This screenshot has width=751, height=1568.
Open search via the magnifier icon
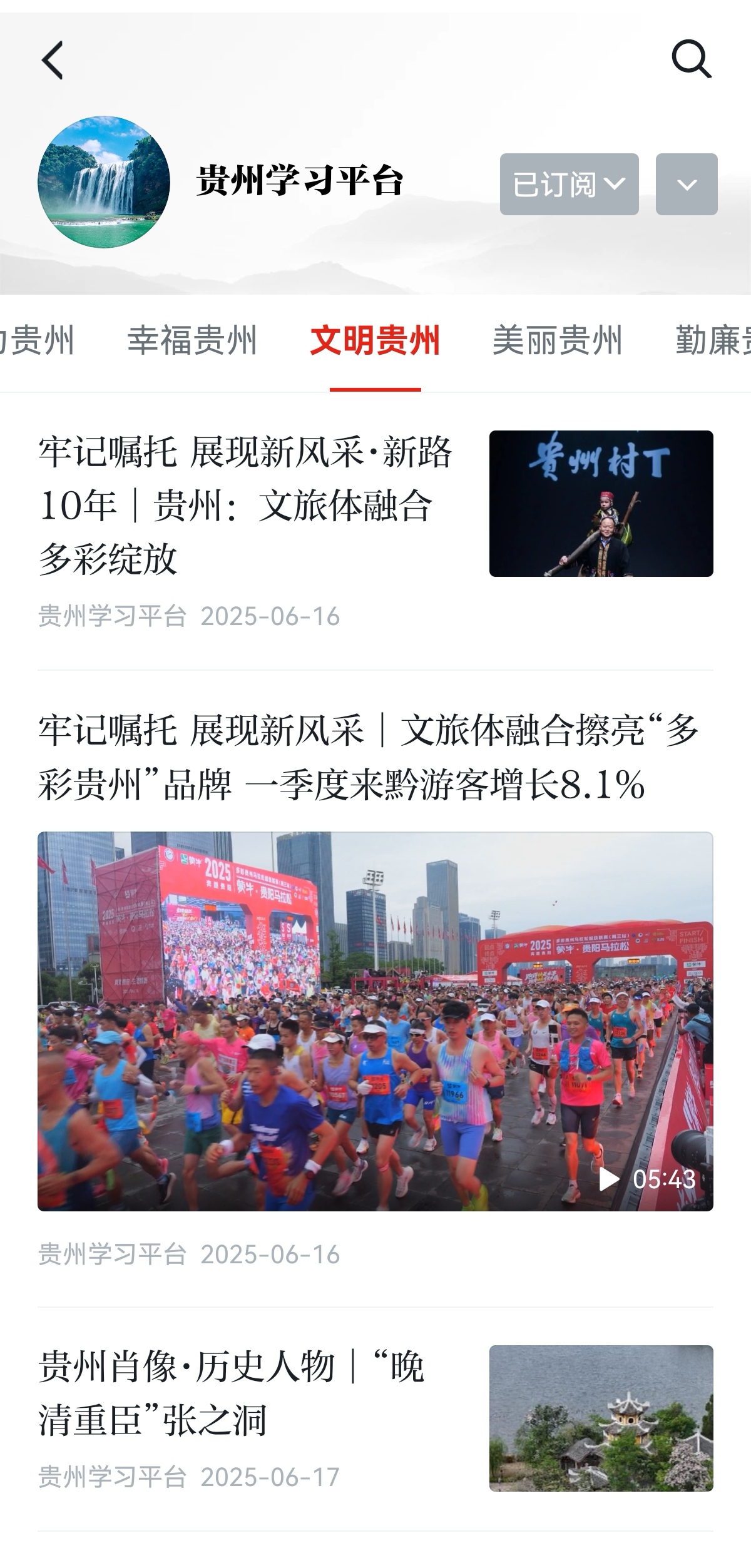click(691, 59)
